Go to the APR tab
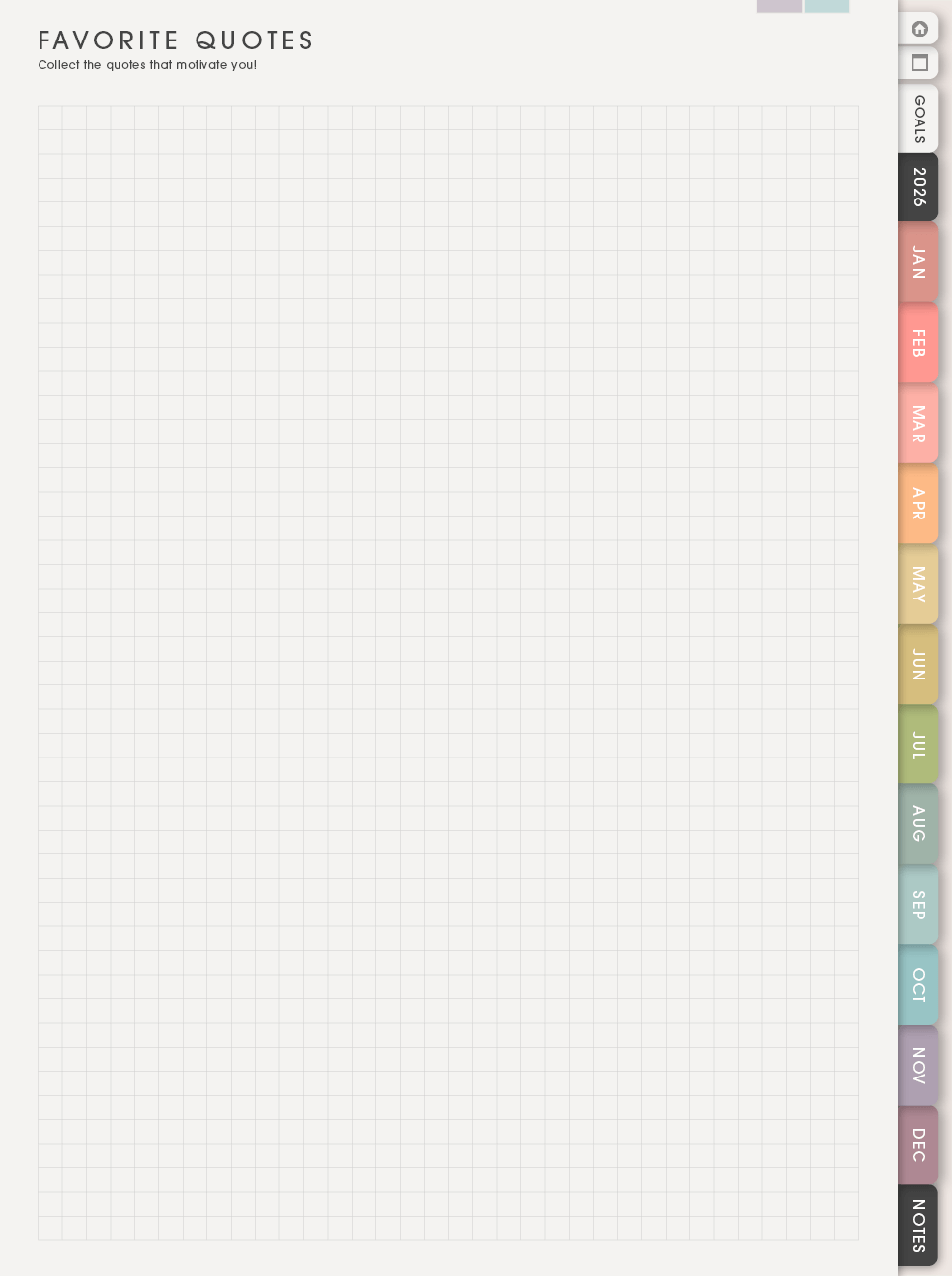Screen dimensions: 952x1276 pyautogui.click(x=918, y=504)
